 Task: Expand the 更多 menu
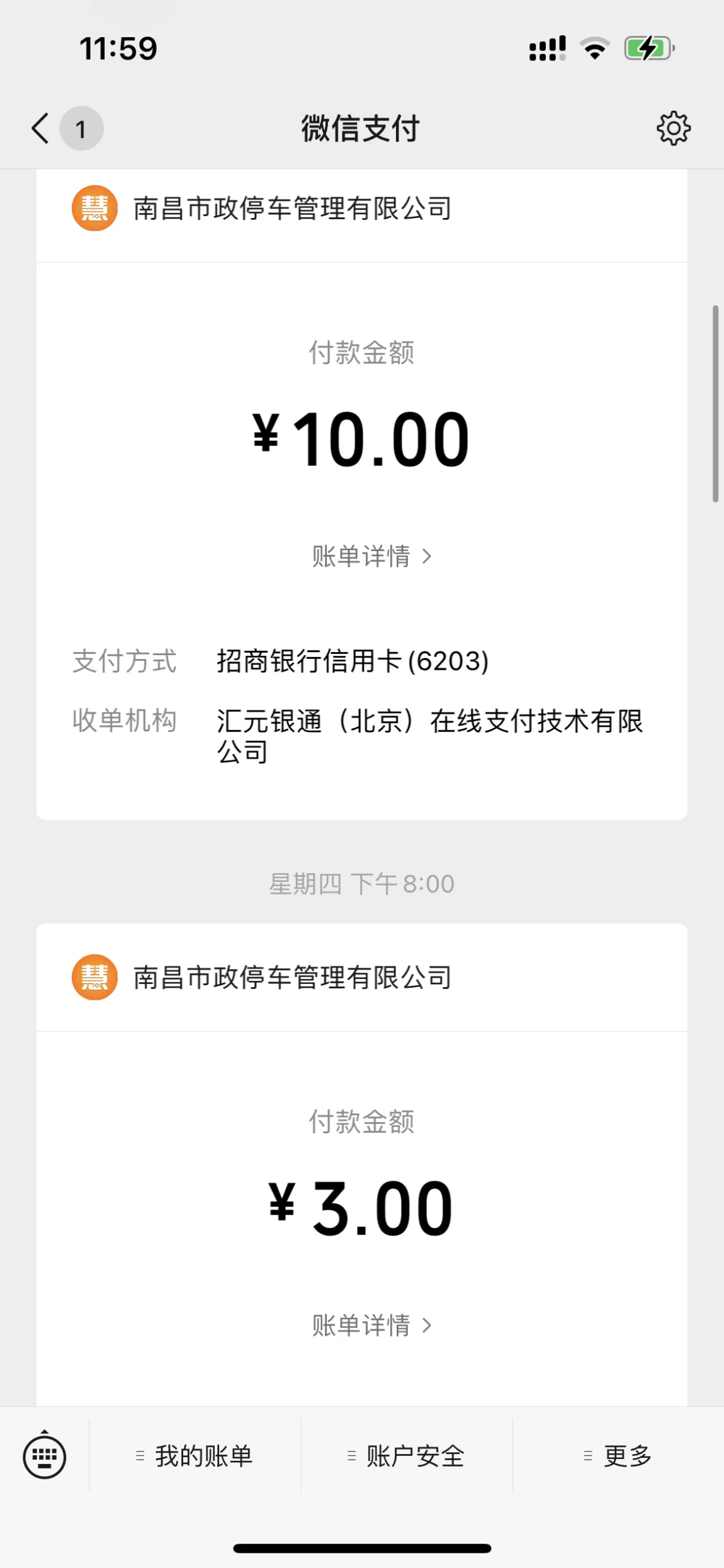click(618, 1456)
